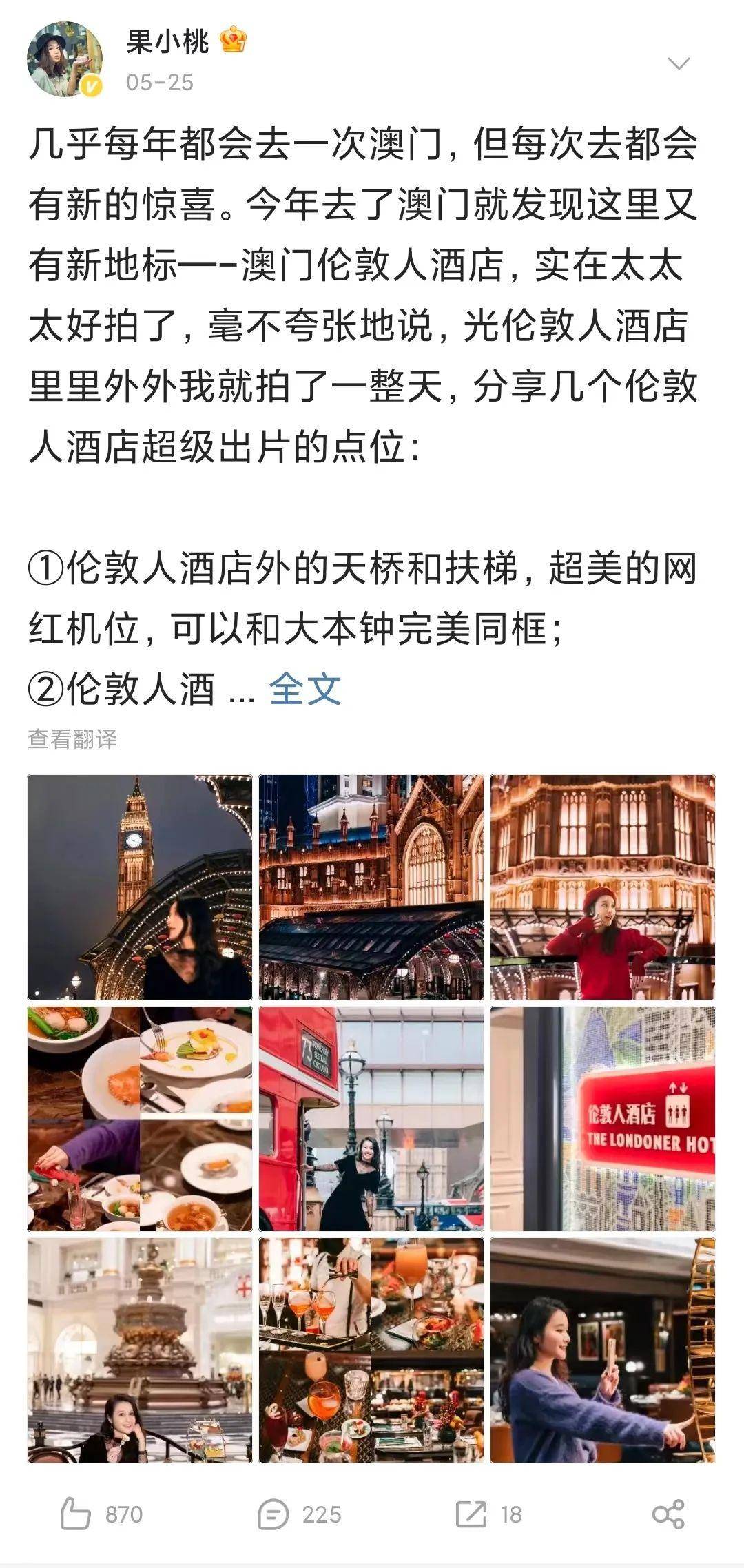Open 果小桃's profile avatar
Image resolution: width=744 pixels, height=1568 pixels.
64,59
